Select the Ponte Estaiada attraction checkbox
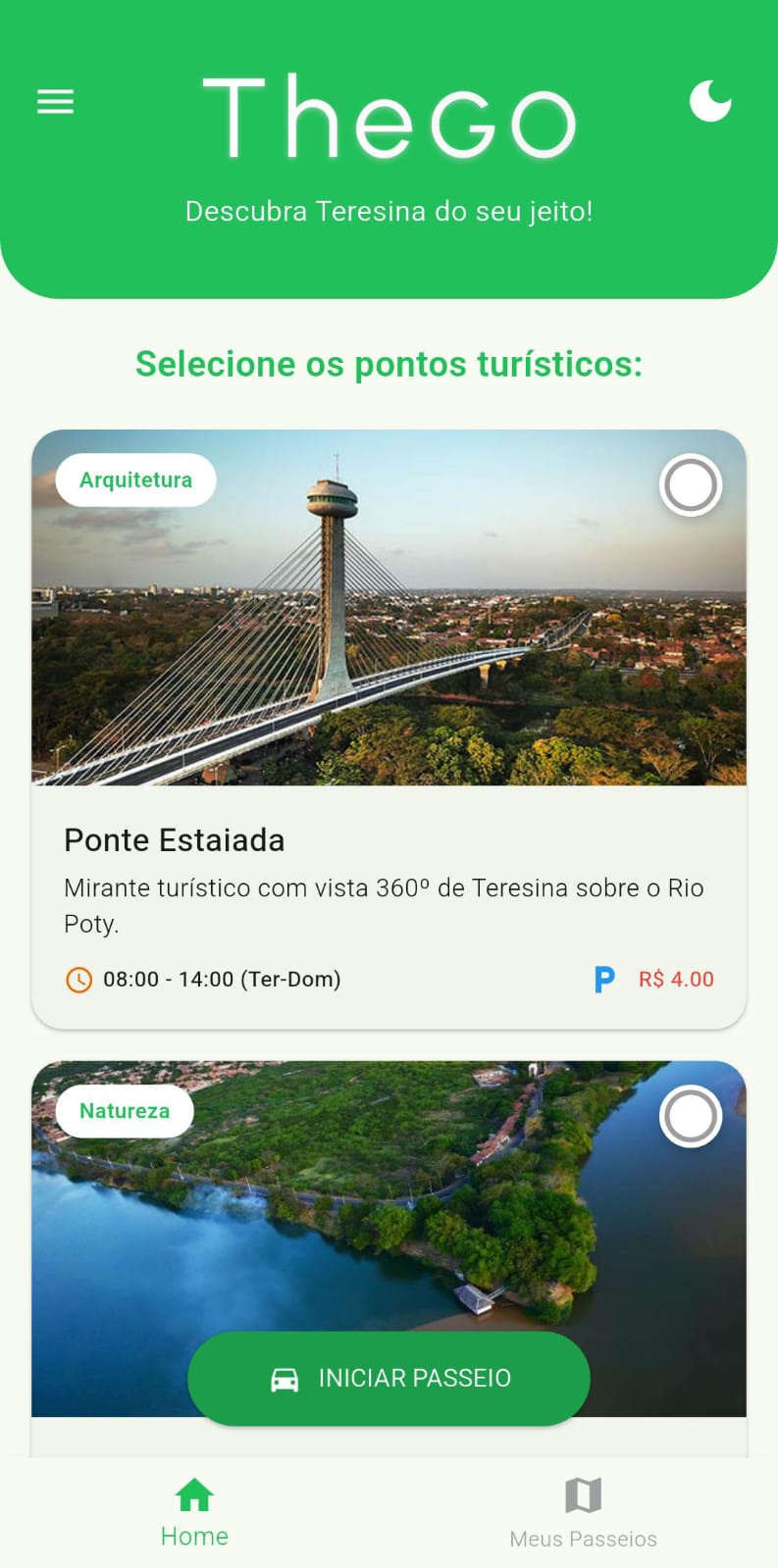Viewport: 778px width, 1568px height. (691, 485)
